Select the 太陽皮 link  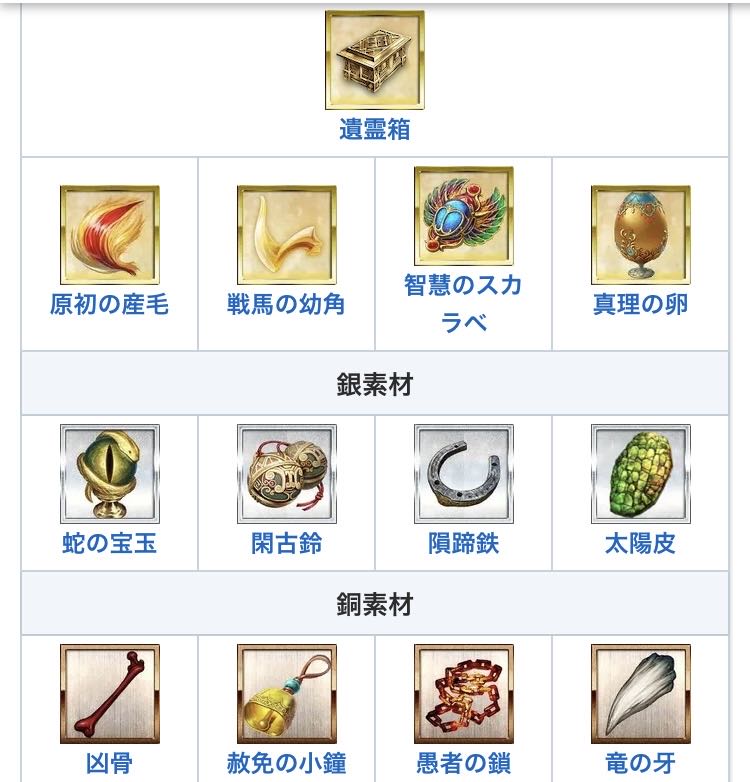640,544
